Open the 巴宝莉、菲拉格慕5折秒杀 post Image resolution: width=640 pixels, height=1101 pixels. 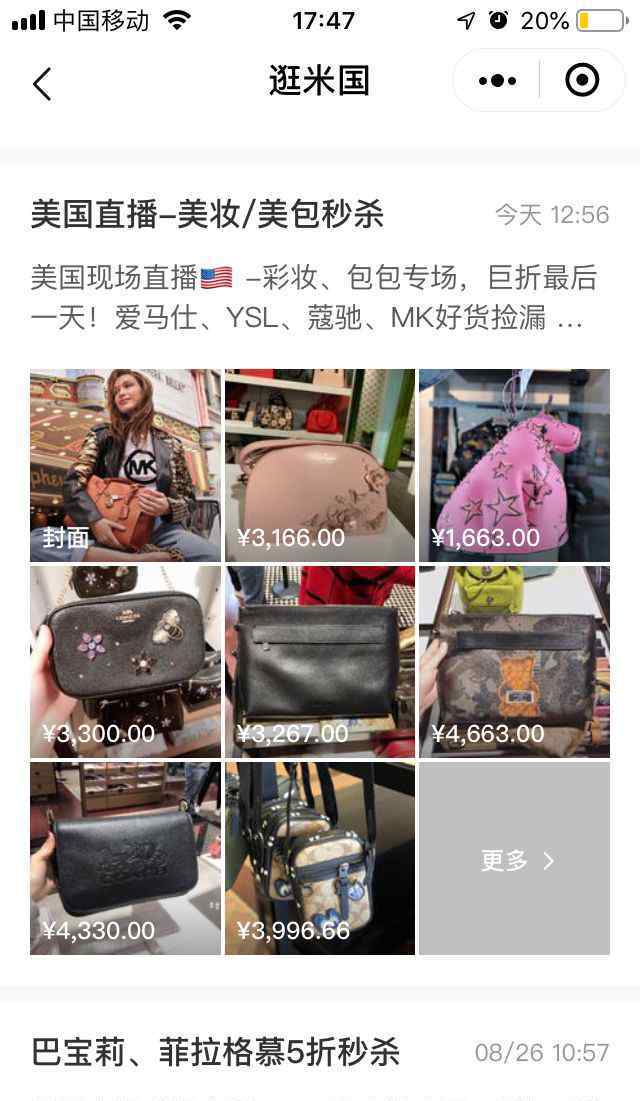coord(216,1051)
